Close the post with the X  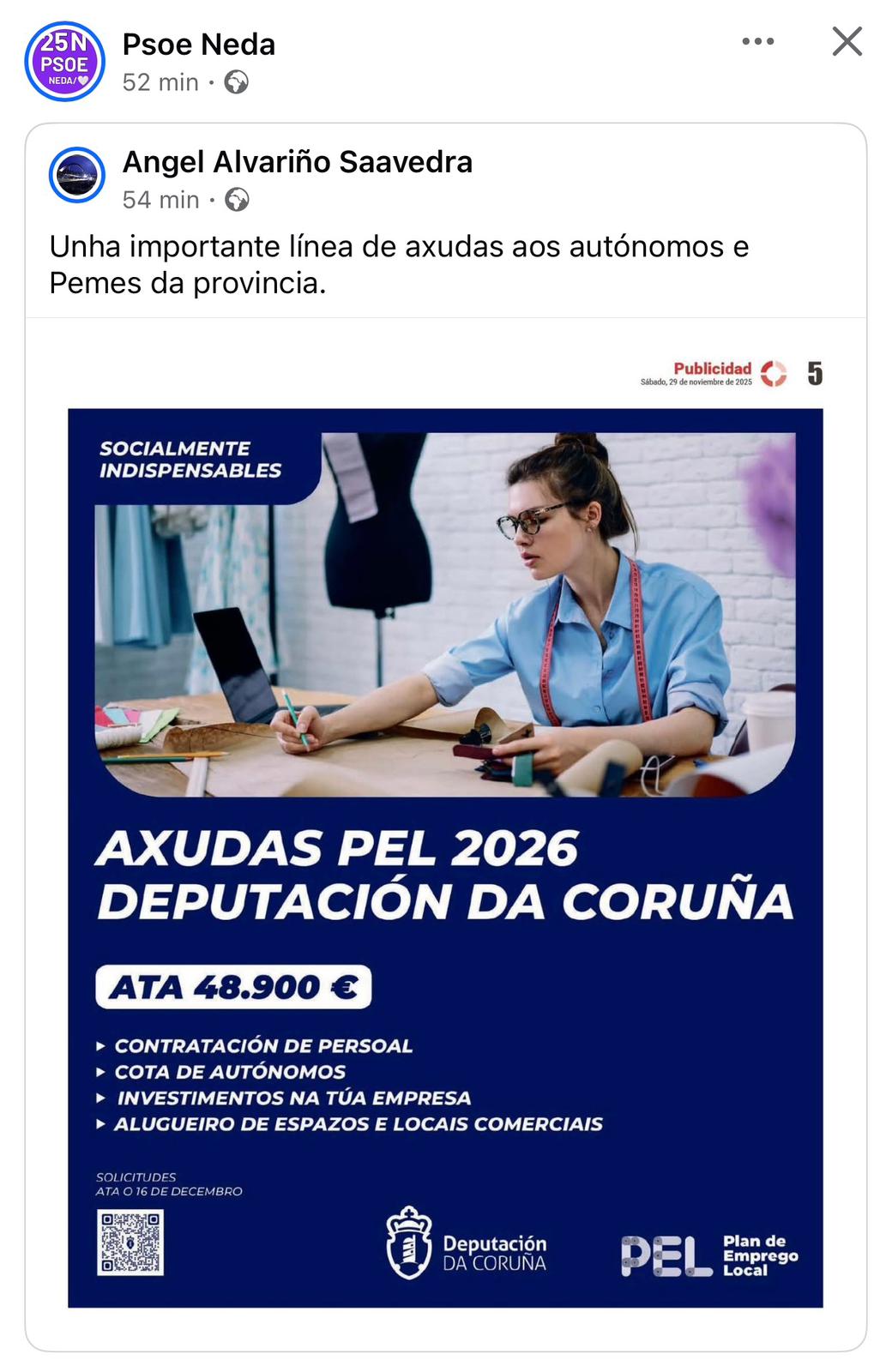(847, 41)
